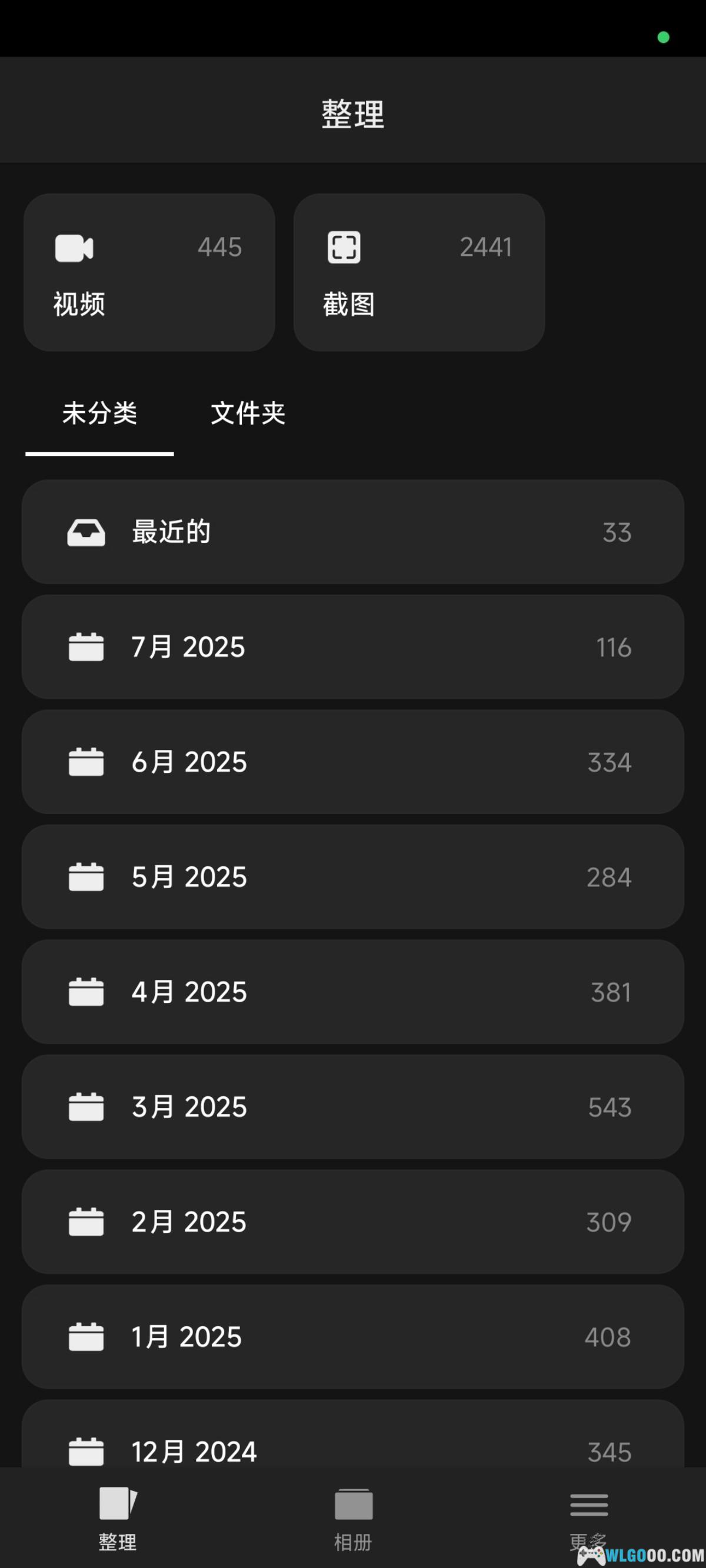View photos from 2月 2025
Screen dimensions: 706x1568
pos(352,1222)
